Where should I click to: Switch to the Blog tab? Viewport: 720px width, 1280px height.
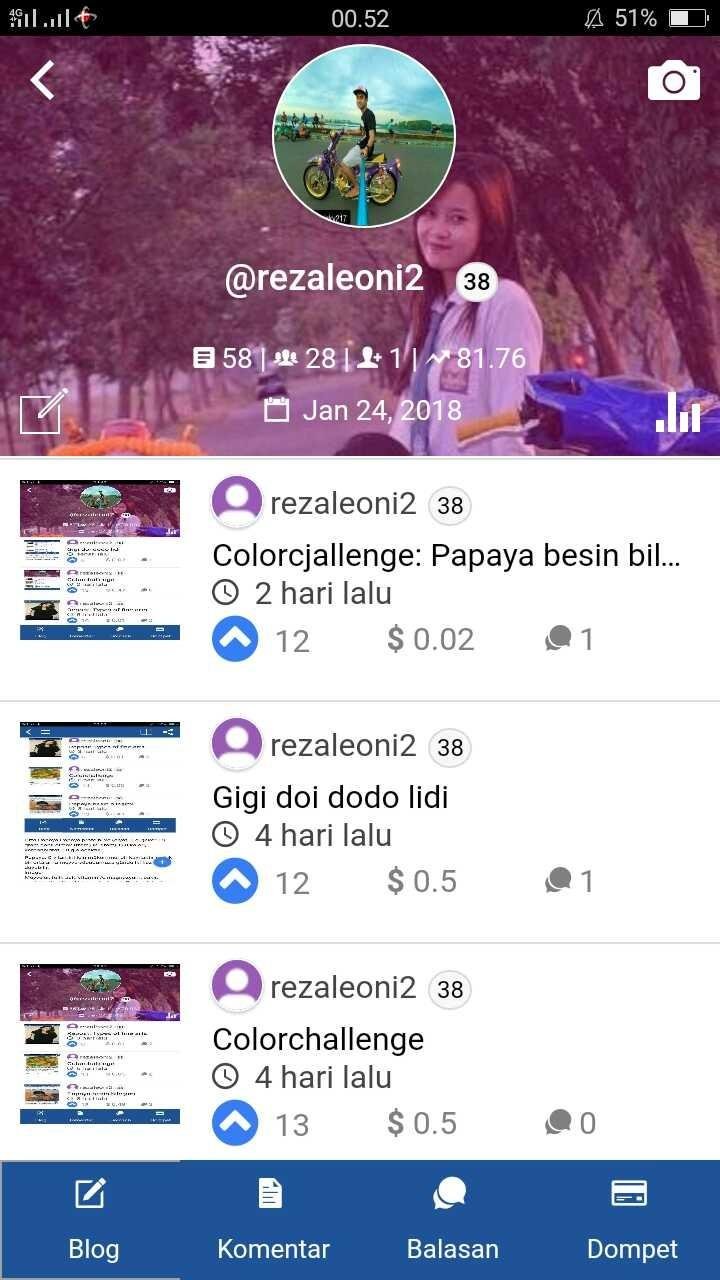91,1220
